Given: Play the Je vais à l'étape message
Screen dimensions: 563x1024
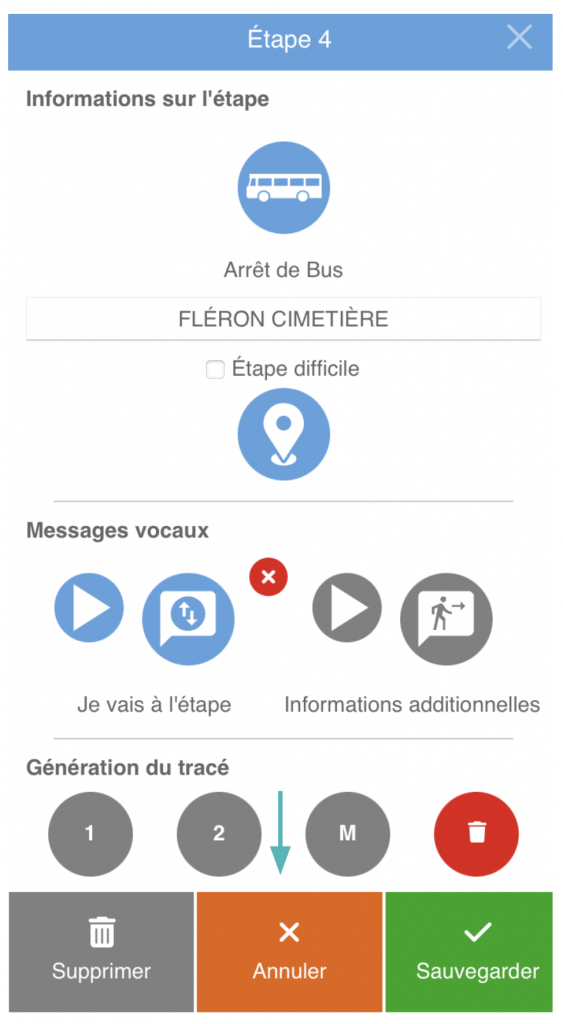Looking at the screenshot, I should click(89, 607).
